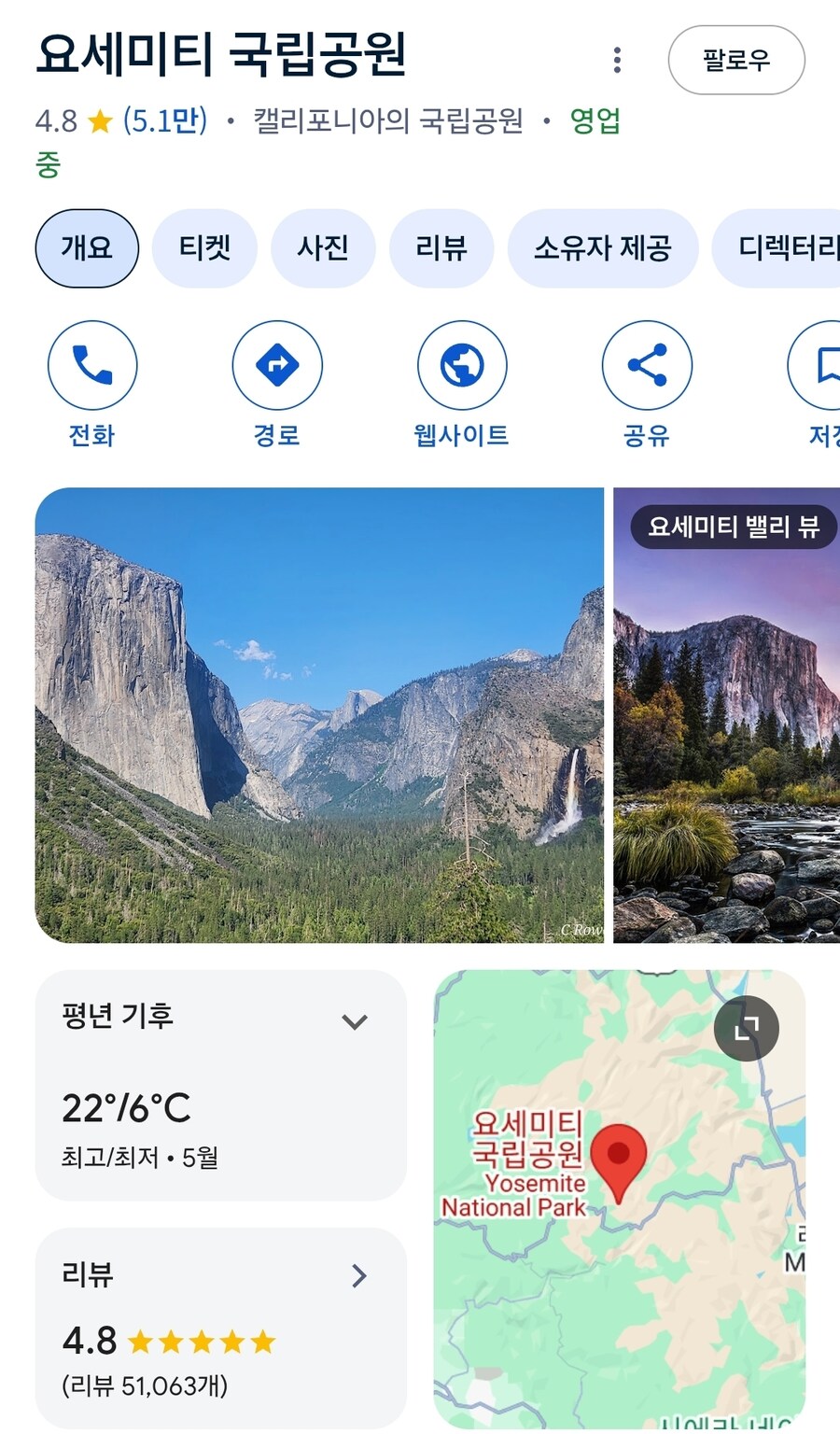The image size is (840, 1434).
Task: Open directions with the 경로 icon
Action: click(277, 365)
